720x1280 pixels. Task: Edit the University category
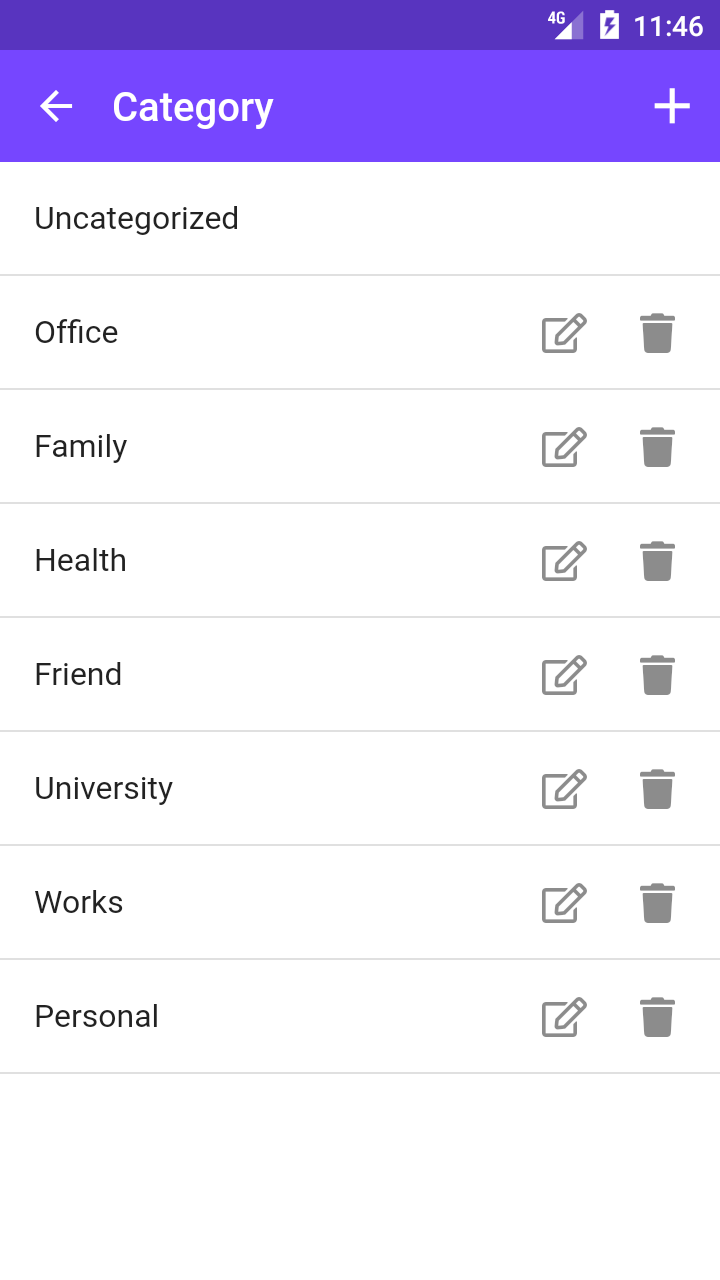564,789
